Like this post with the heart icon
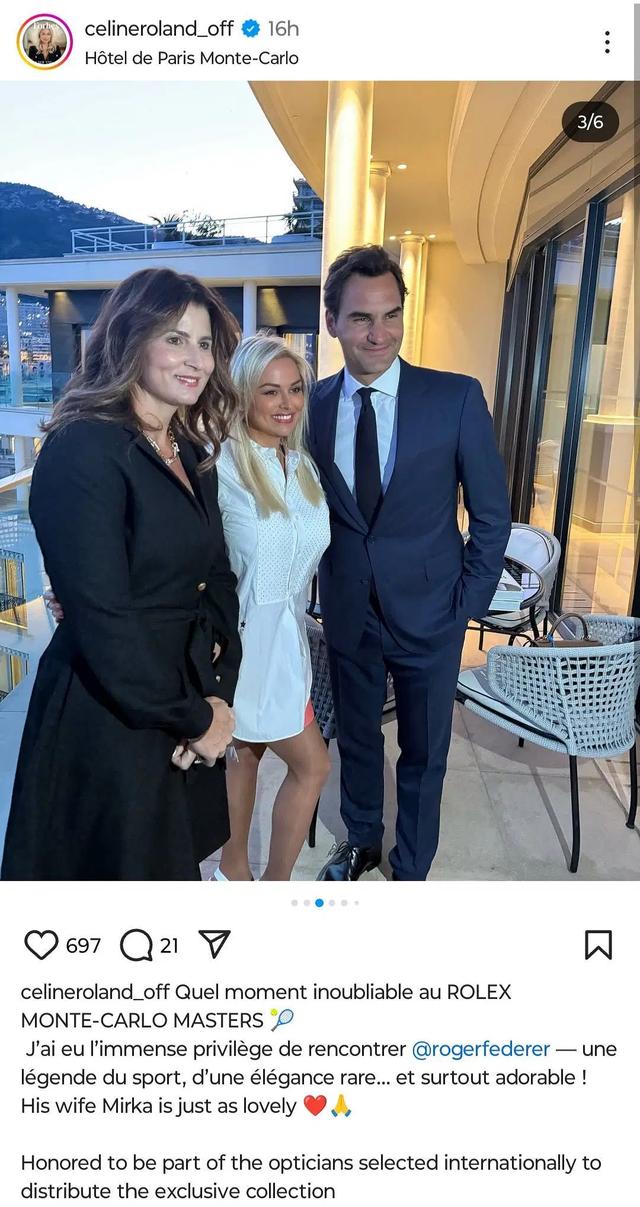This screenshot has width=640, height=1207. [x=41, y=944]
